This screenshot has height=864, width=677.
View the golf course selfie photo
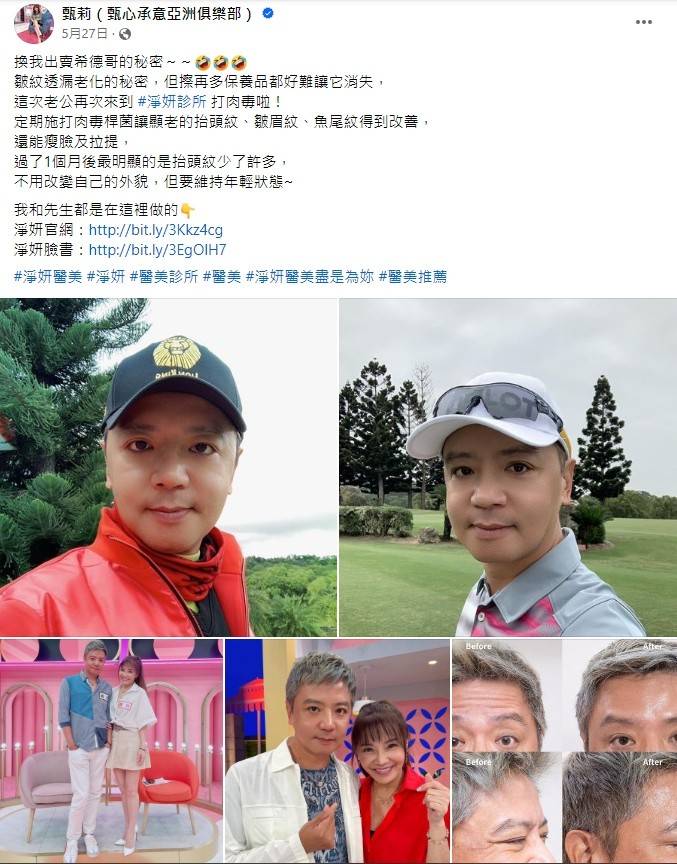tap(508, 468)
